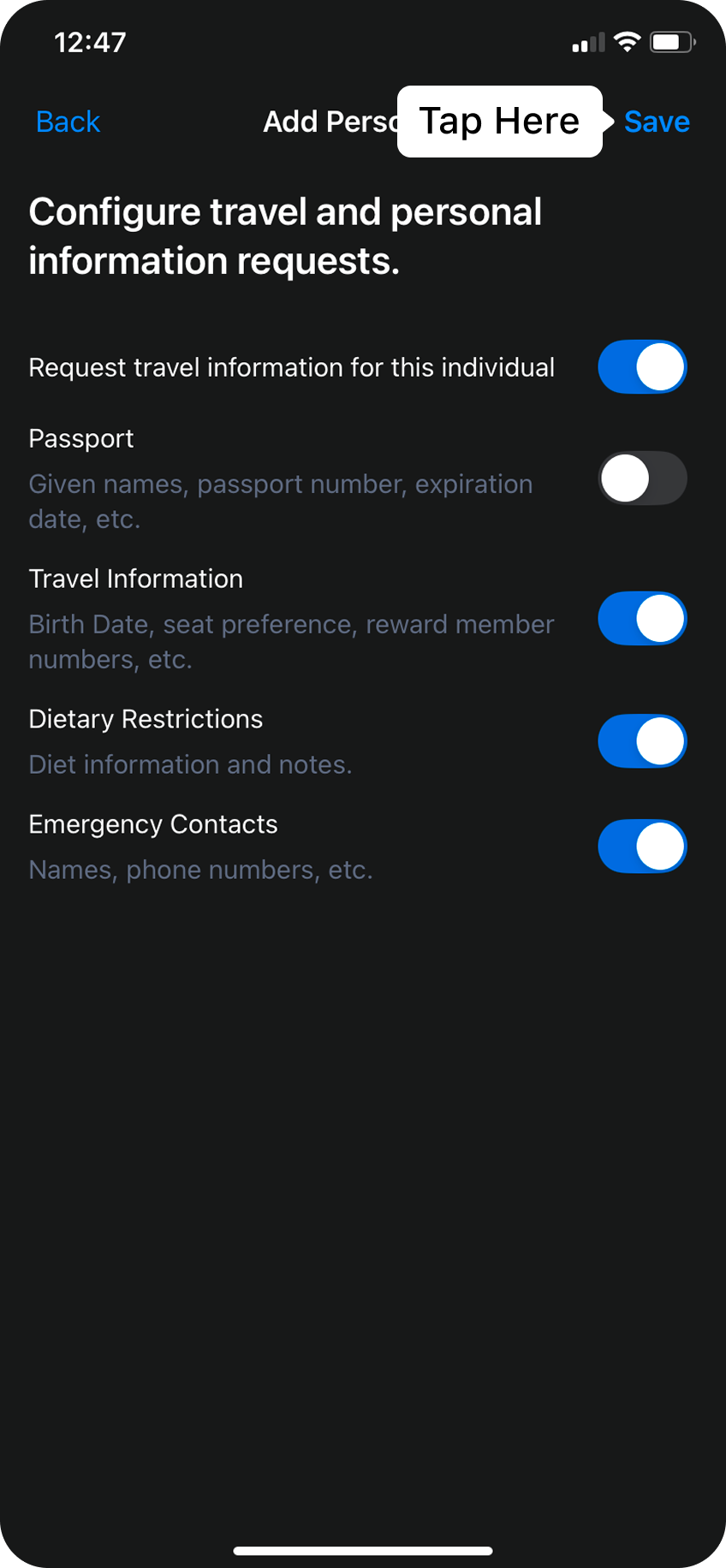This screenshot has height=1568, width=726.
Task: Save the travel information settings
Action: click(x=657, y=122)
